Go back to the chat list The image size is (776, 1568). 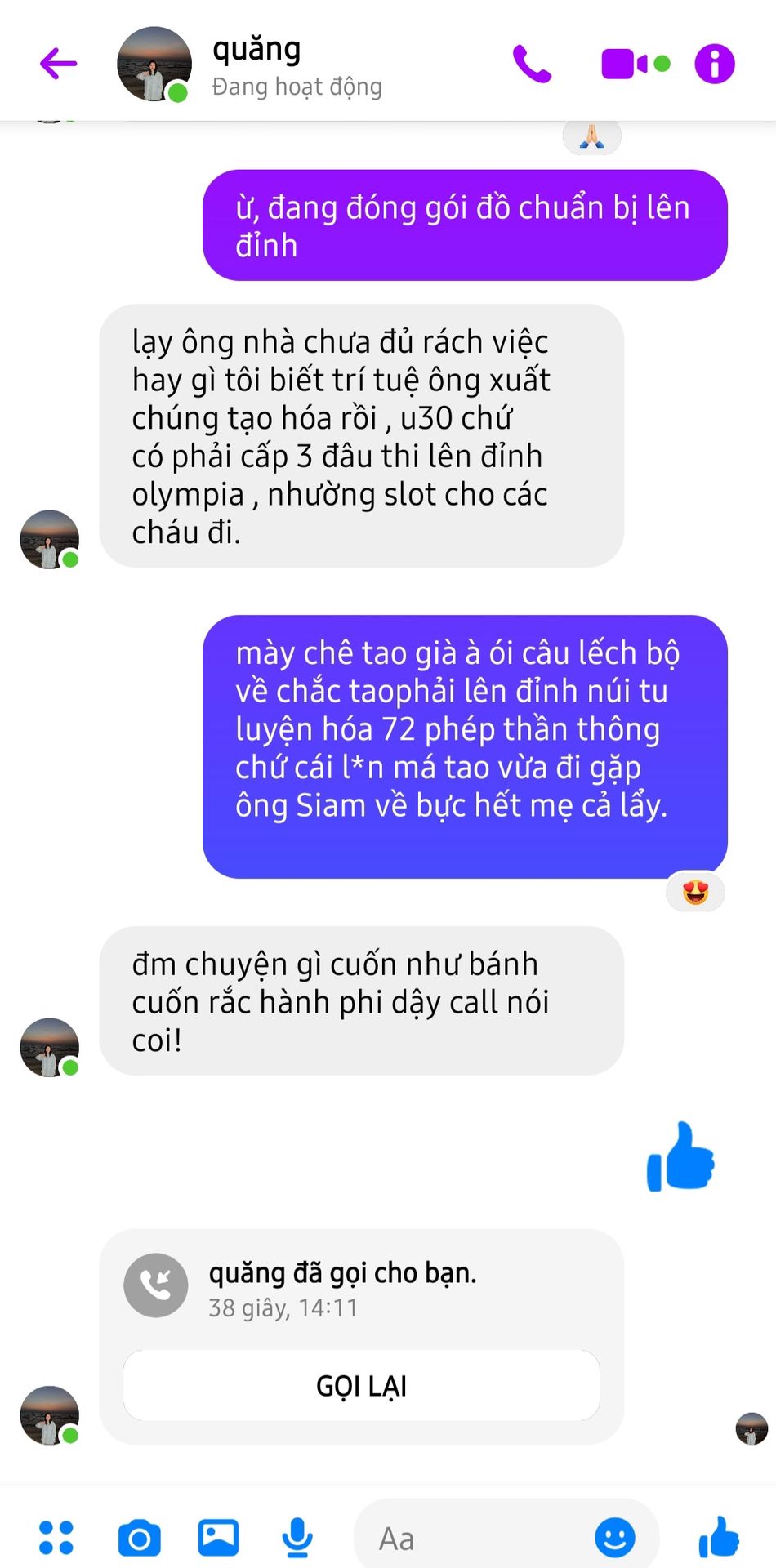[x=58, y=64]
